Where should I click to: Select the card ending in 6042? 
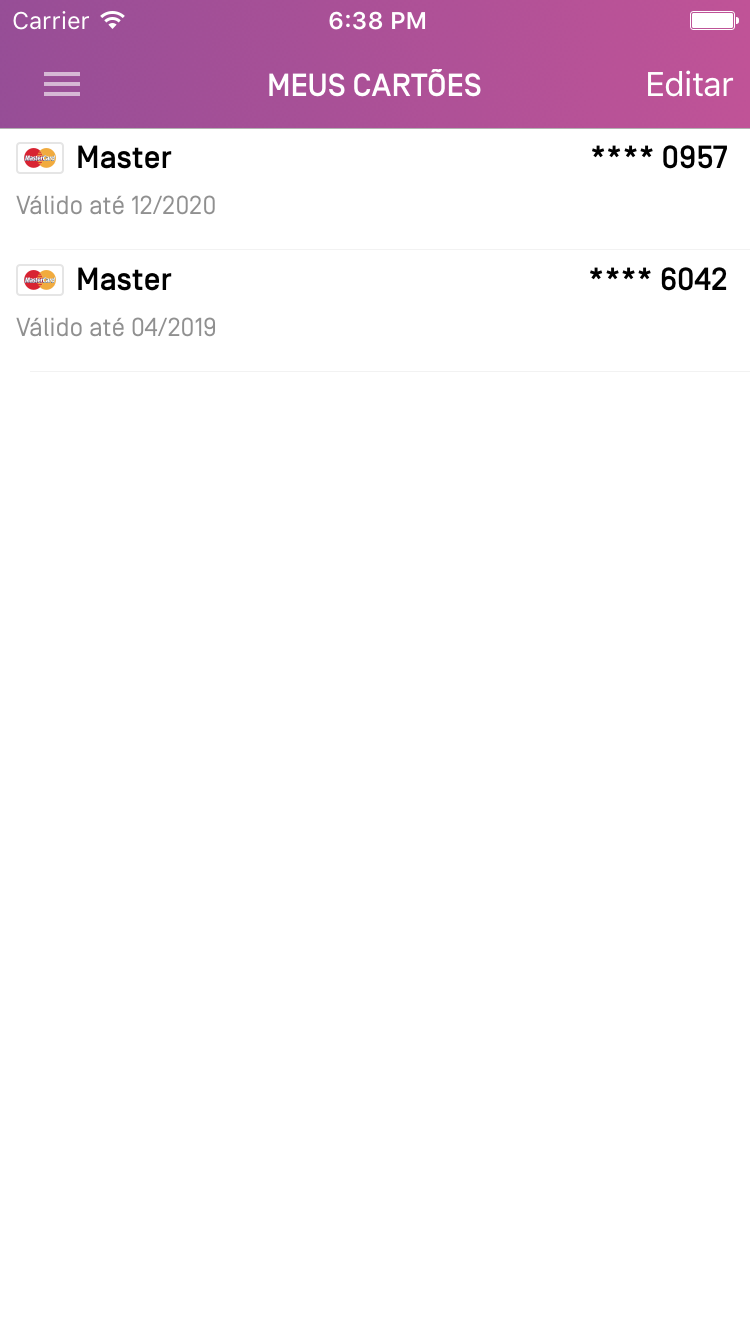click(x=375, y=305)
